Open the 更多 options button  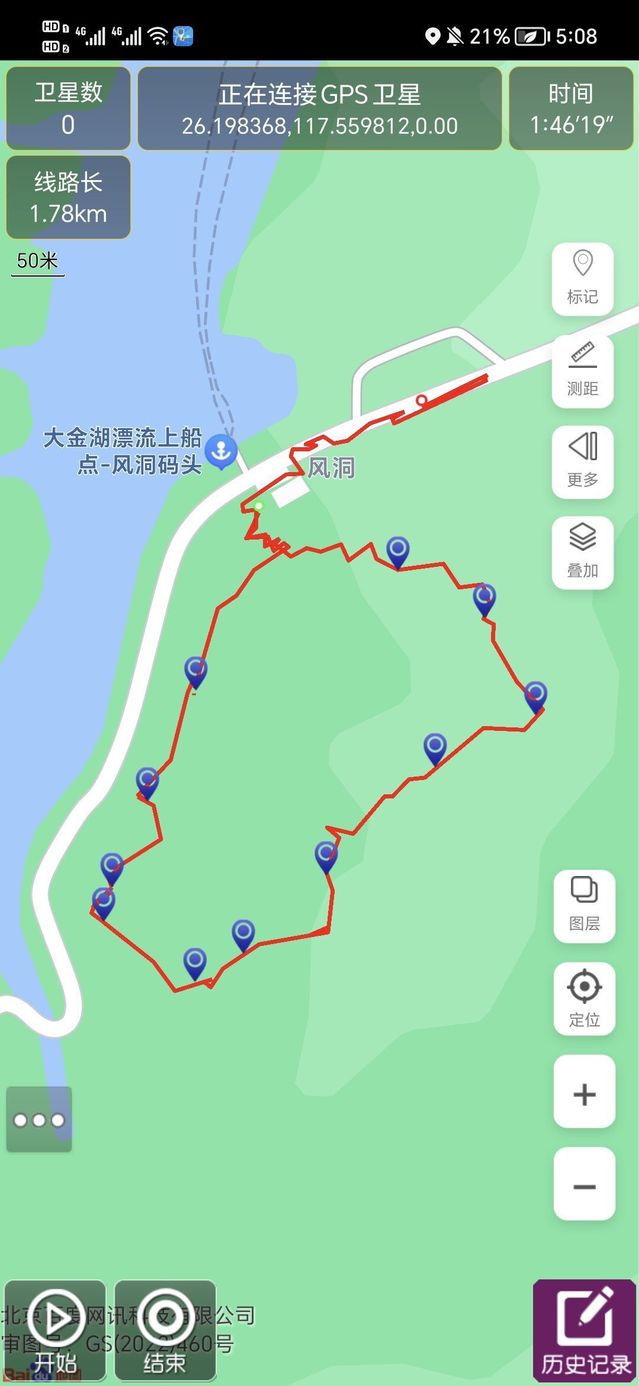582,461
